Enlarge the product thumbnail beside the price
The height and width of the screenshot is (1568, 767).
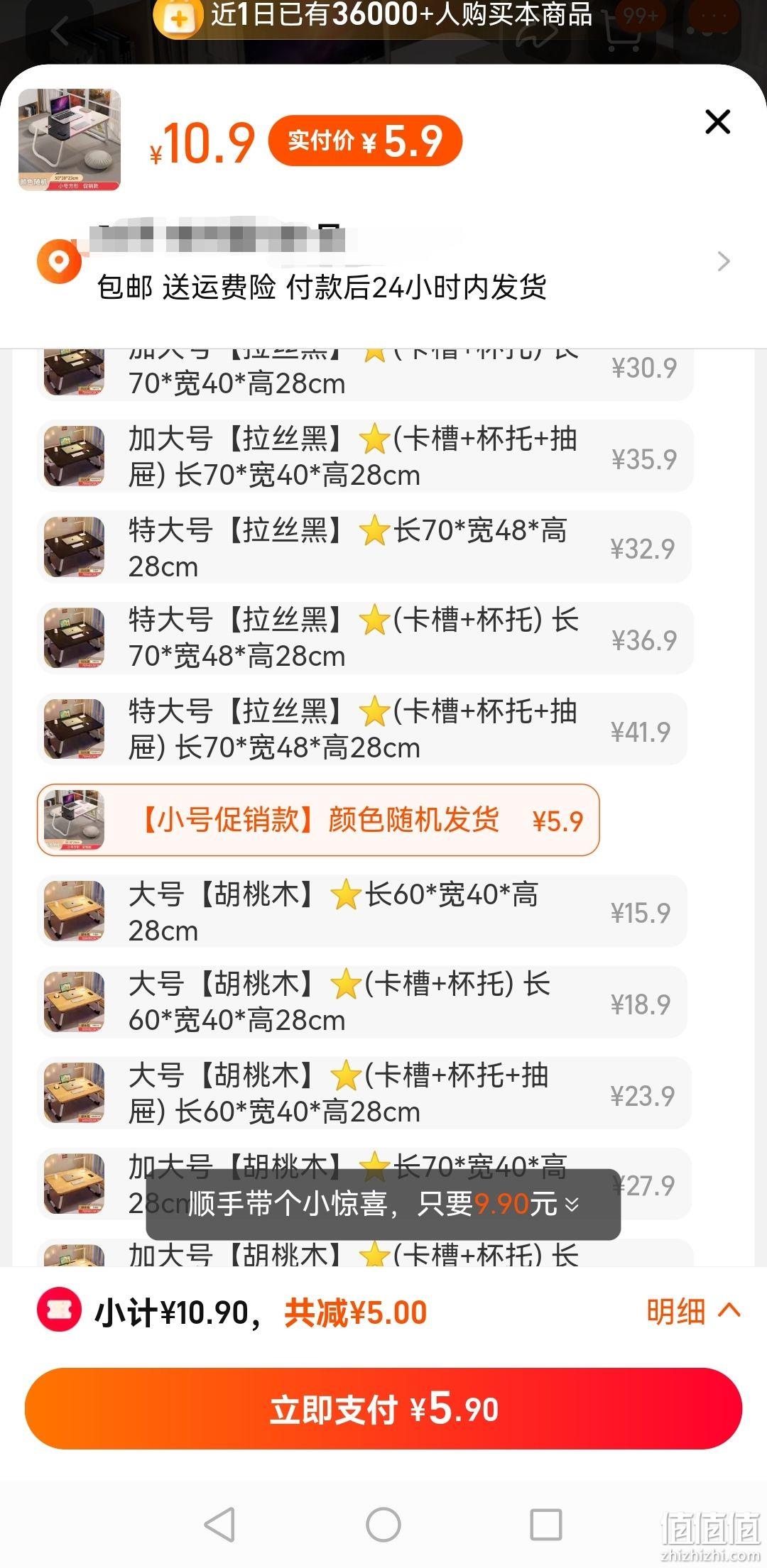tap(70, 140)
